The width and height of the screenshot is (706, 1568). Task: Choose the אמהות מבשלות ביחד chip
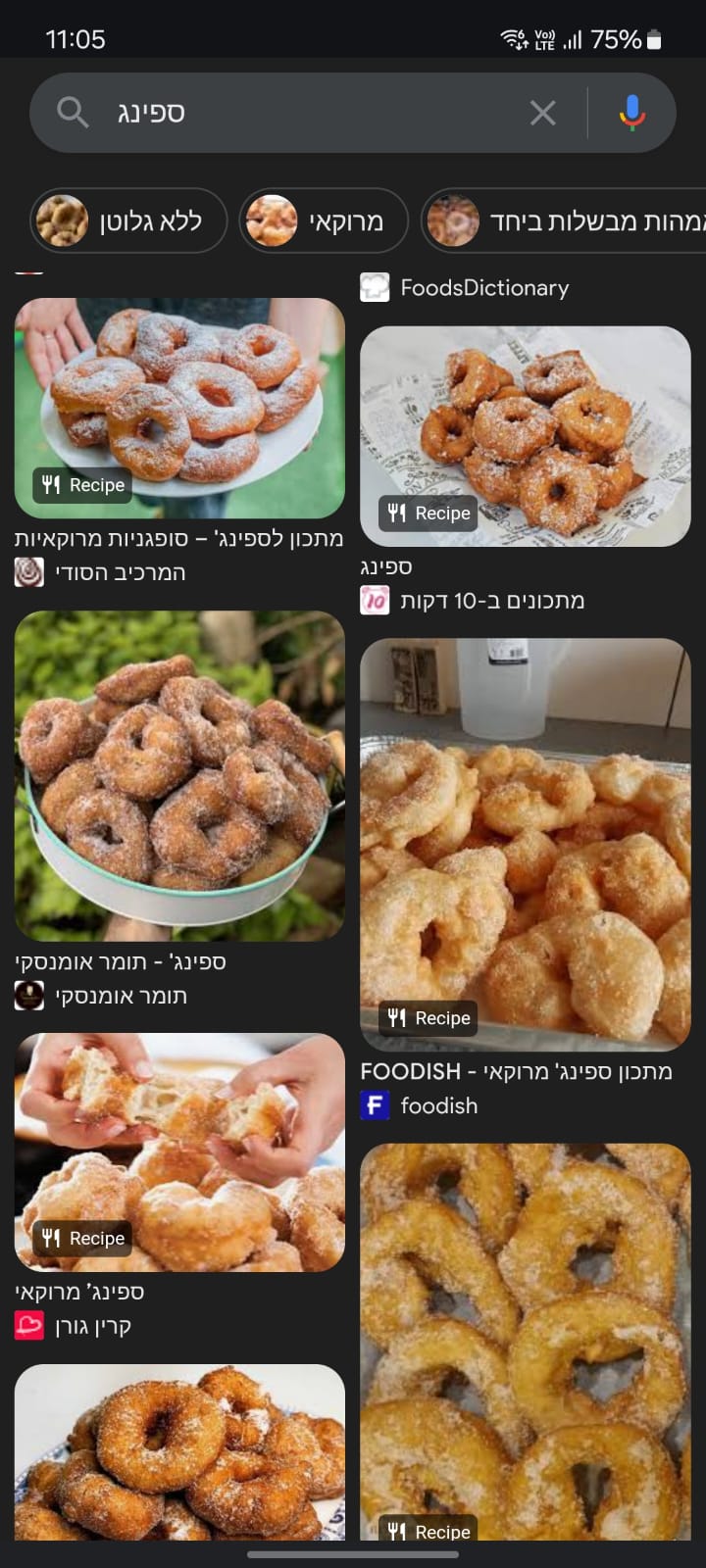(569, 220)
